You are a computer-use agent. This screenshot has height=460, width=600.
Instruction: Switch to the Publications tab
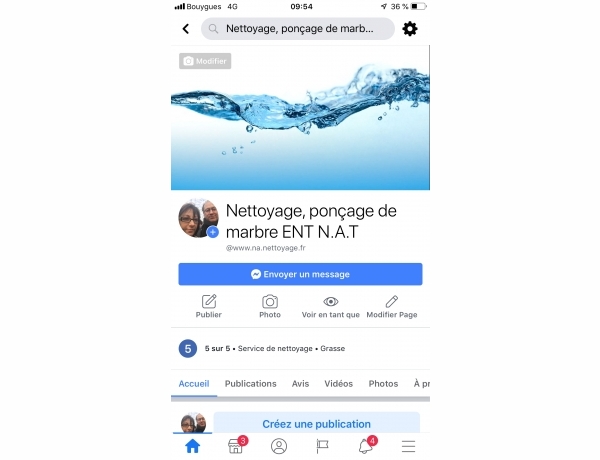(x=250, y=384)
